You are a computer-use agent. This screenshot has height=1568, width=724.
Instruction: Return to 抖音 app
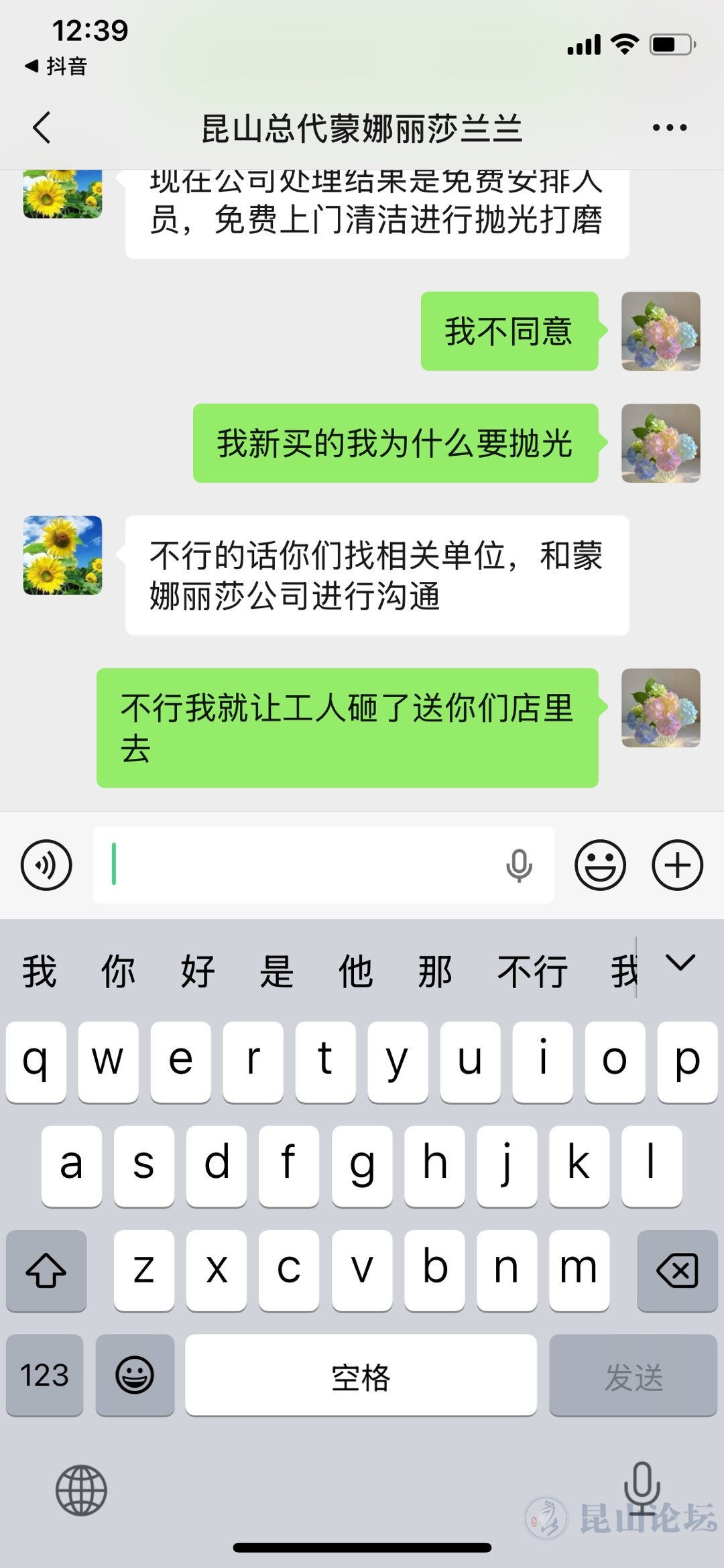pos(56,66)
